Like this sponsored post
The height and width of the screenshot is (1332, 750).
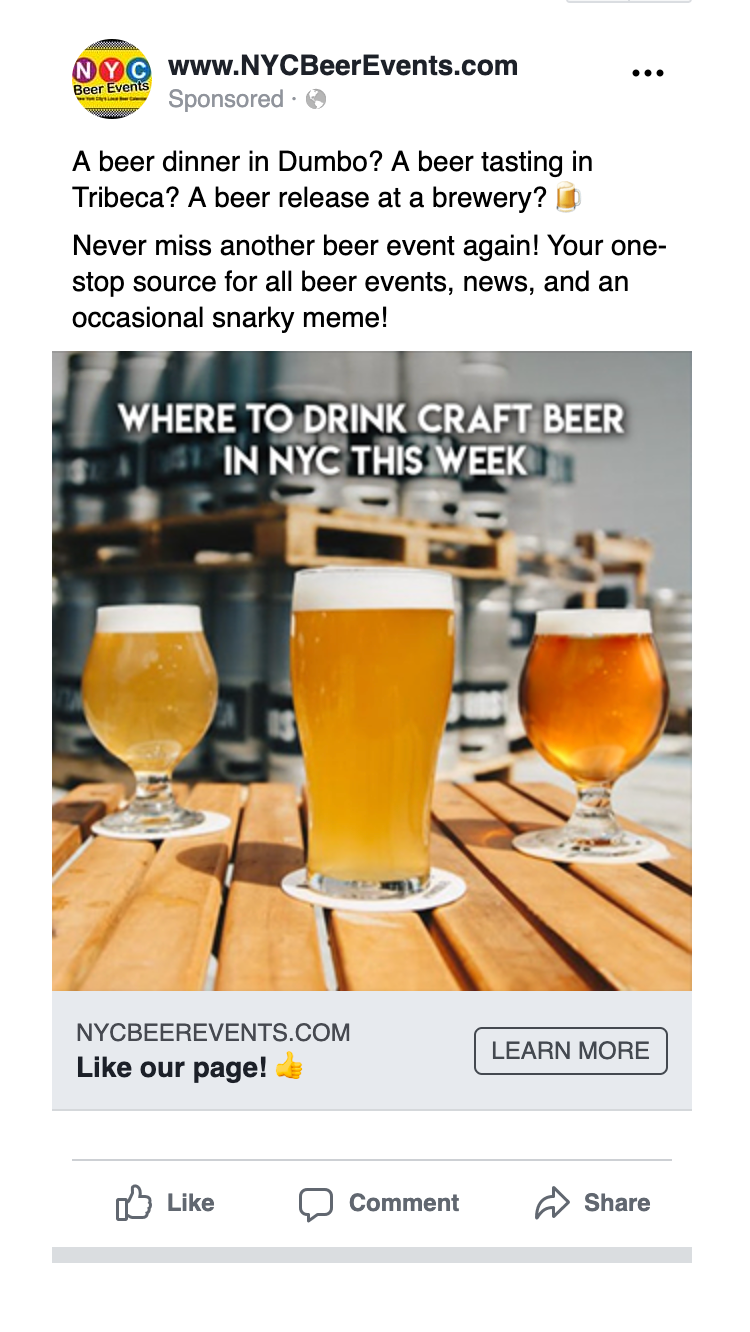click(x=165, y=1203)
